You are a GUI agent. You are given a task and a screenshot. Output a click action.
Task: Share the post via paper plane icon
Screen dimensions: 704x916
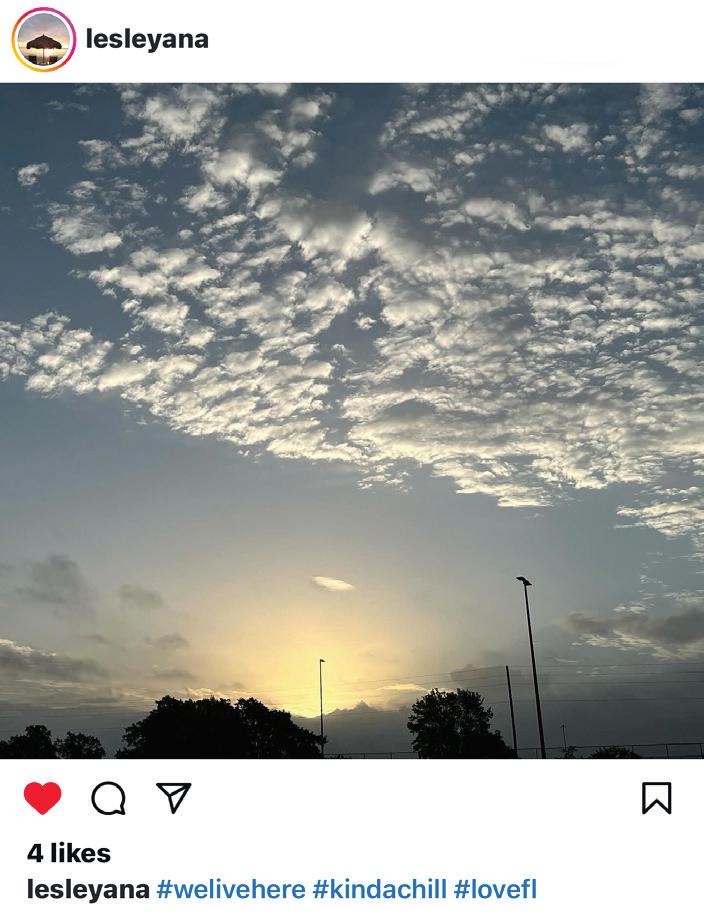point(173,797)
